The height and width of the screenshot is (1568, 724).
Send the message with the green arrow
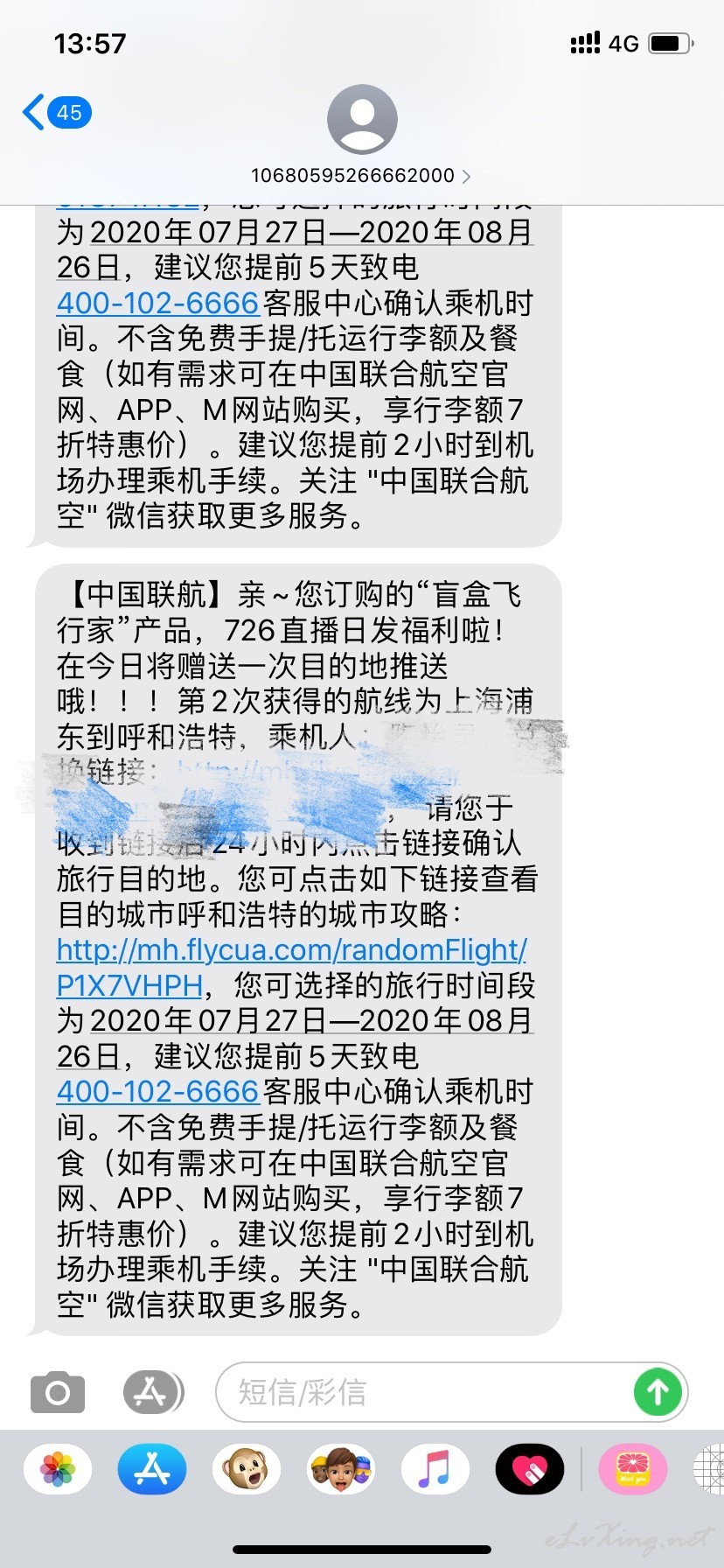point(658,1392)
